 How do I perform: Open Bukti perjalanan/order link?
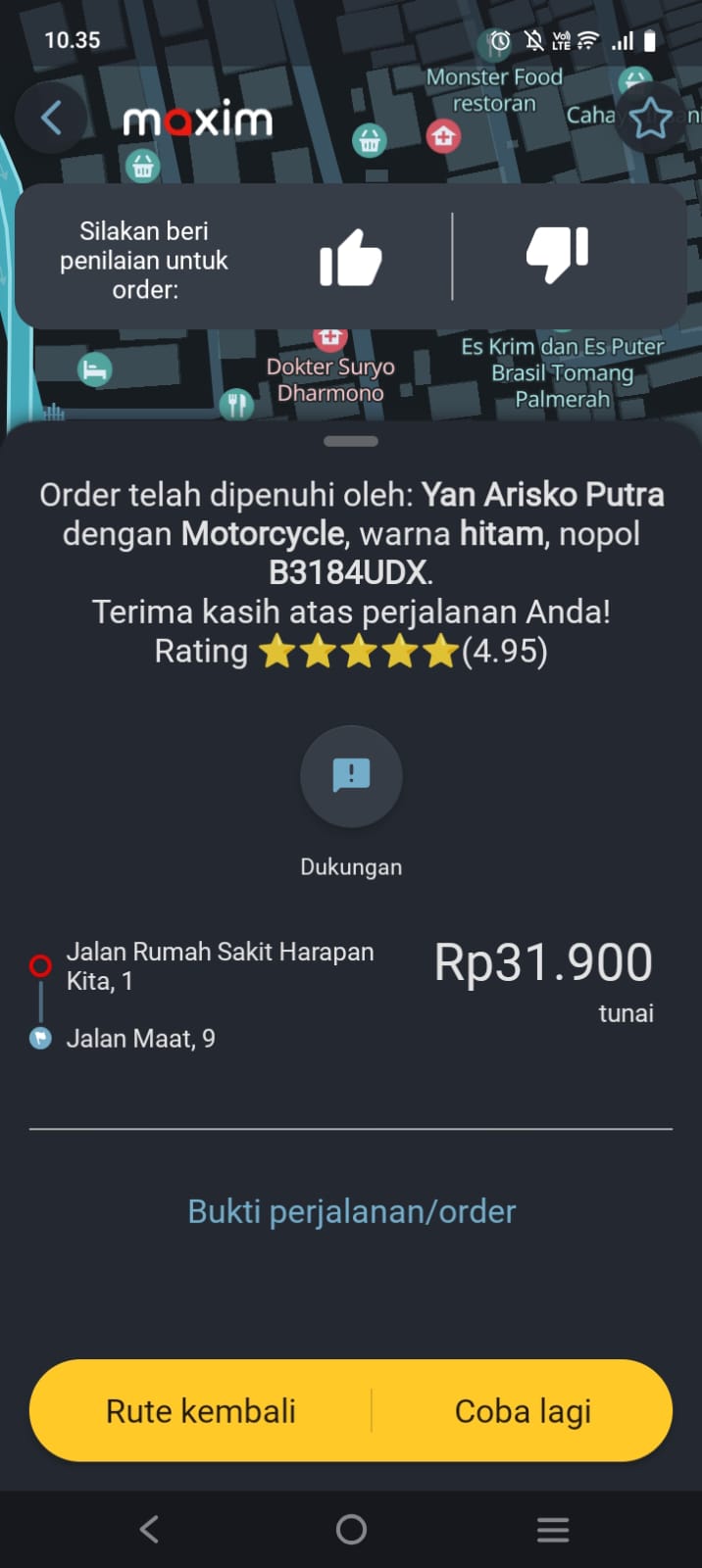(x=351, y=1211)
